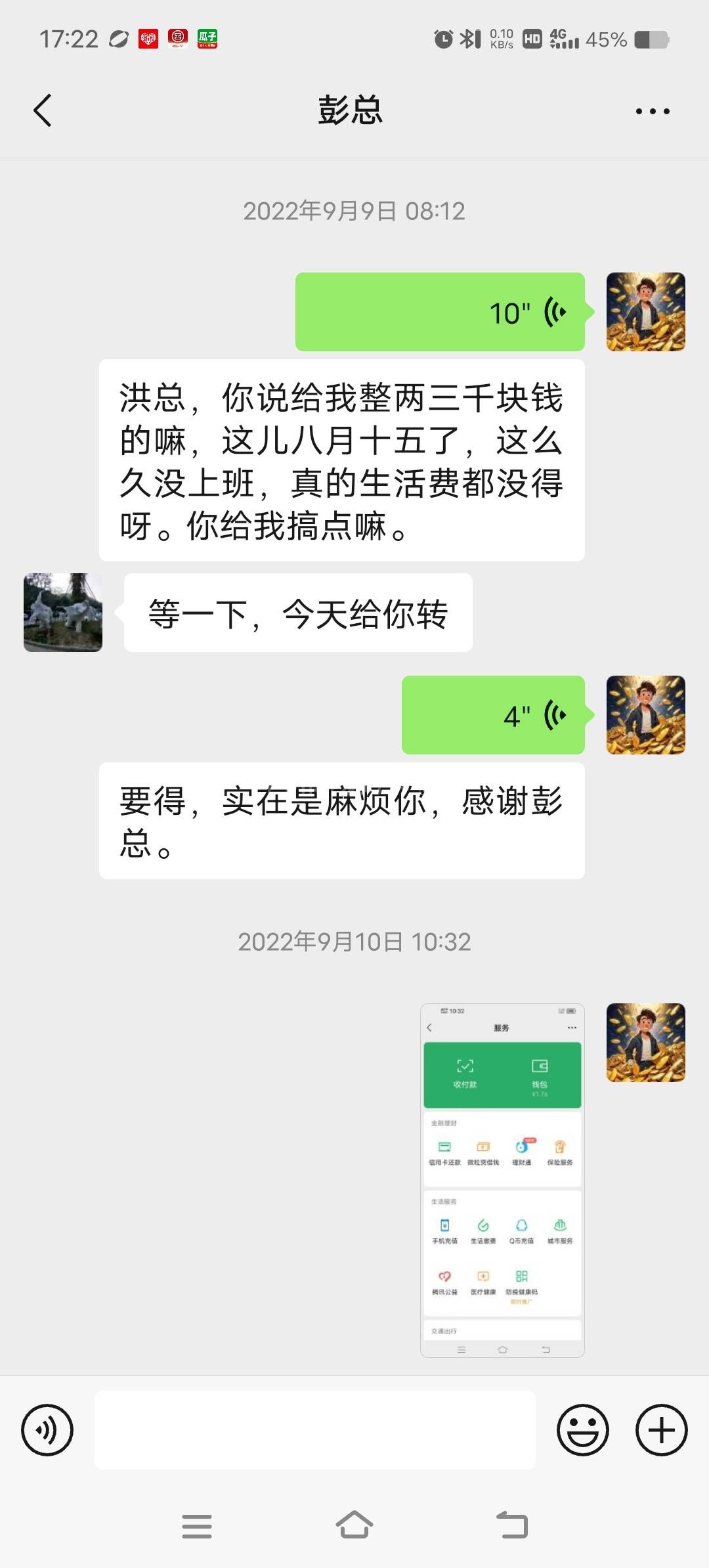The width and height of the screenshot is (709, 1568).
Task: Open 彭总's profile picture beside 等一下
Action: click(63, 613)
